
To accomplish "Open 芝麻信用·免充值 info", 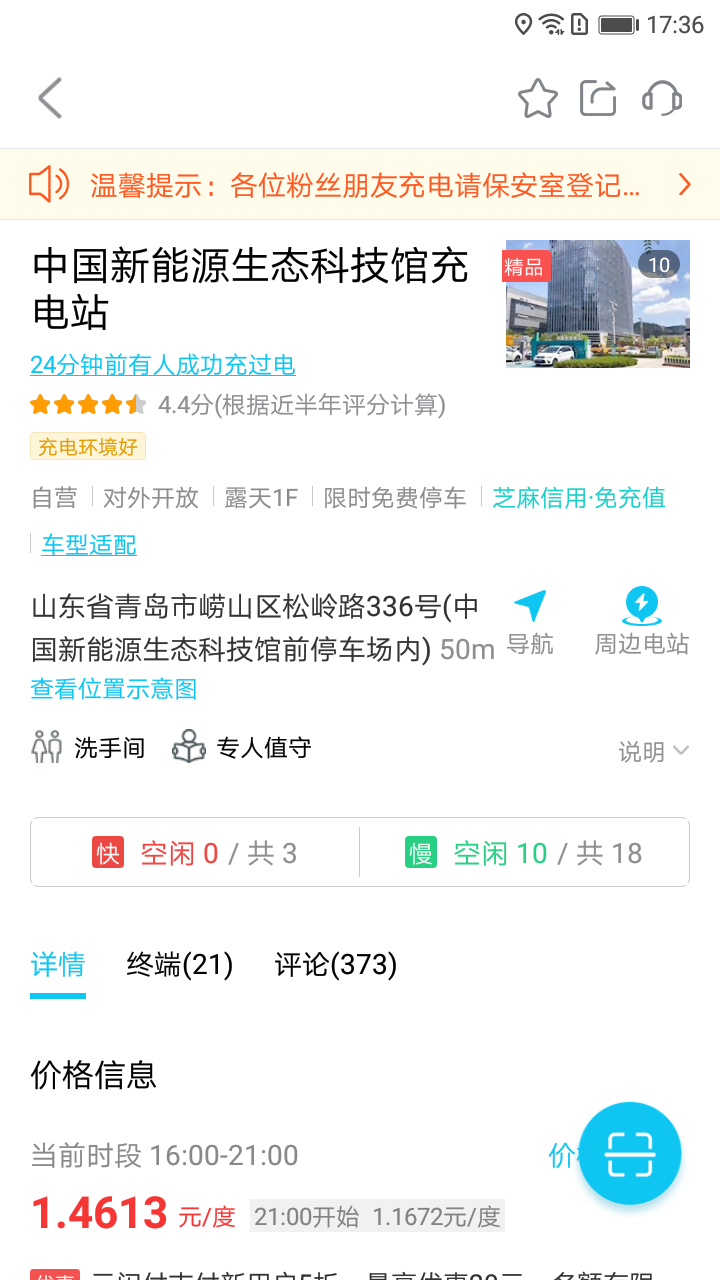I will 579,498.
